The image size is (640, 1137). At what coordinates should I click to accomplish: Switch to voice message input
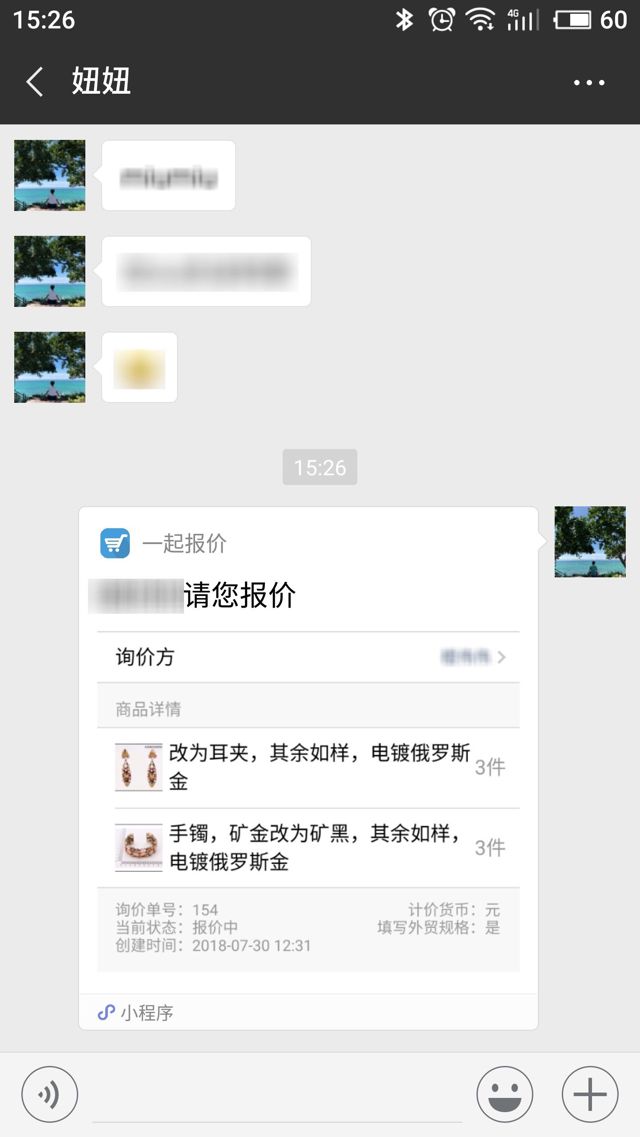[x=48, y=1095]
